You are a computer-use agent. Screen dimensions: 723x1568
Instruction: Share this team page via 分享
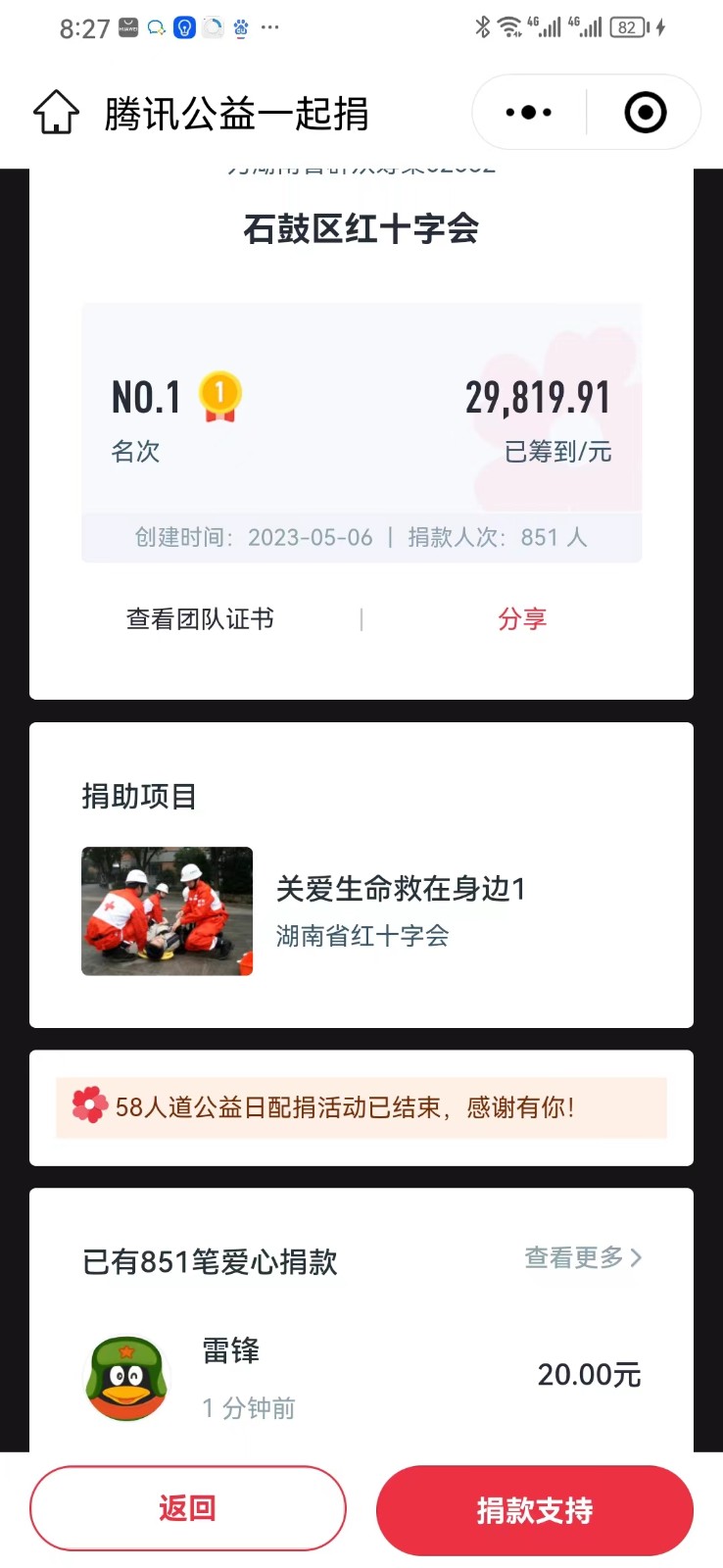[522, 619]
